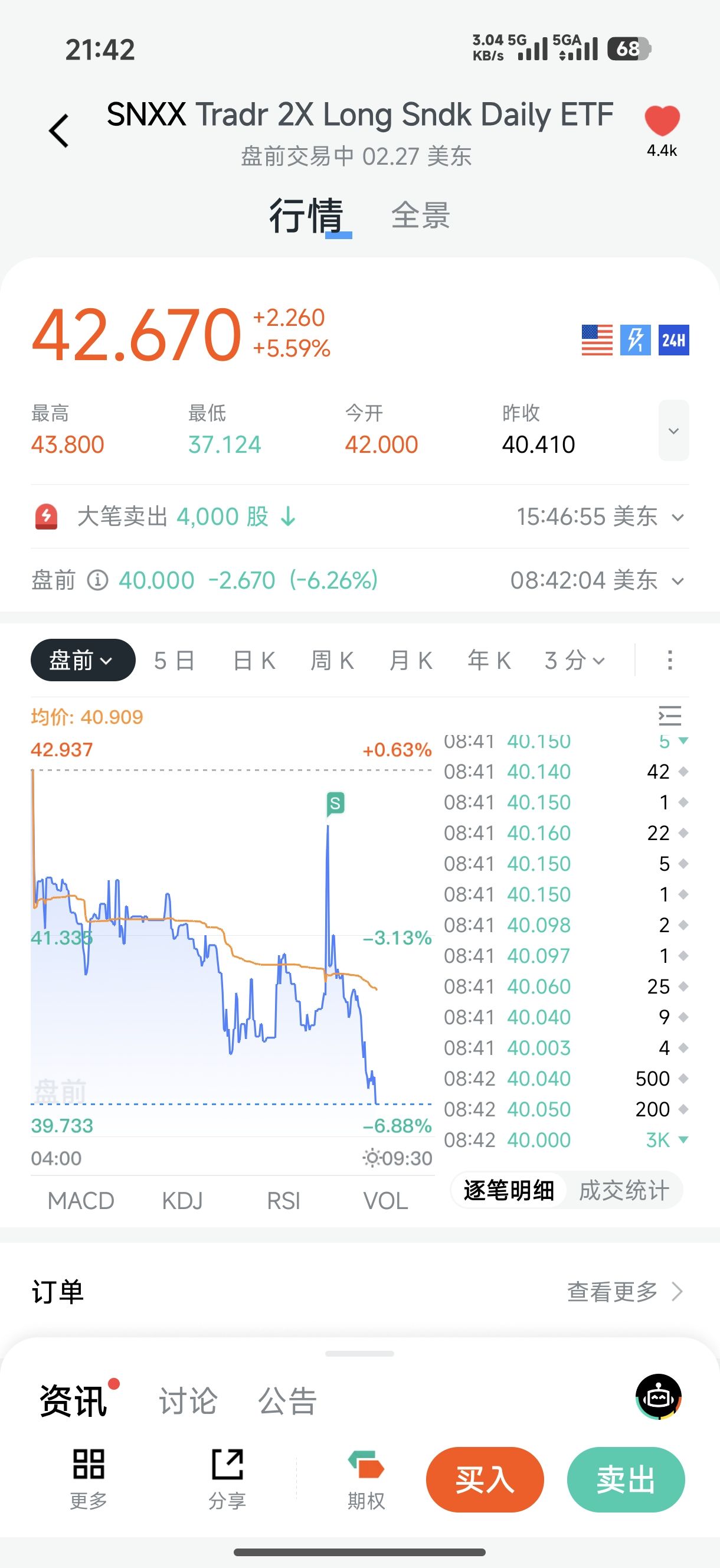Tap the 卖出 sell button
Viewport: 720px width, 1568px height.
tap(625, 1479)
